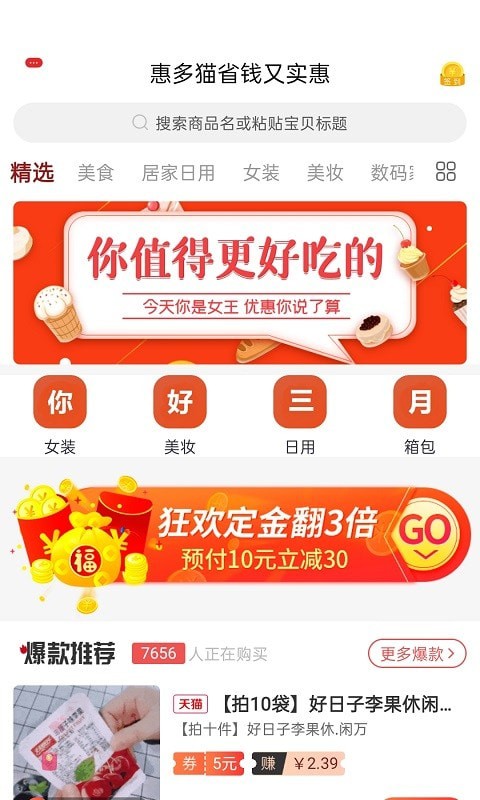Select the 精选 tab
This screenshot has height=800, width=480.
32,172
